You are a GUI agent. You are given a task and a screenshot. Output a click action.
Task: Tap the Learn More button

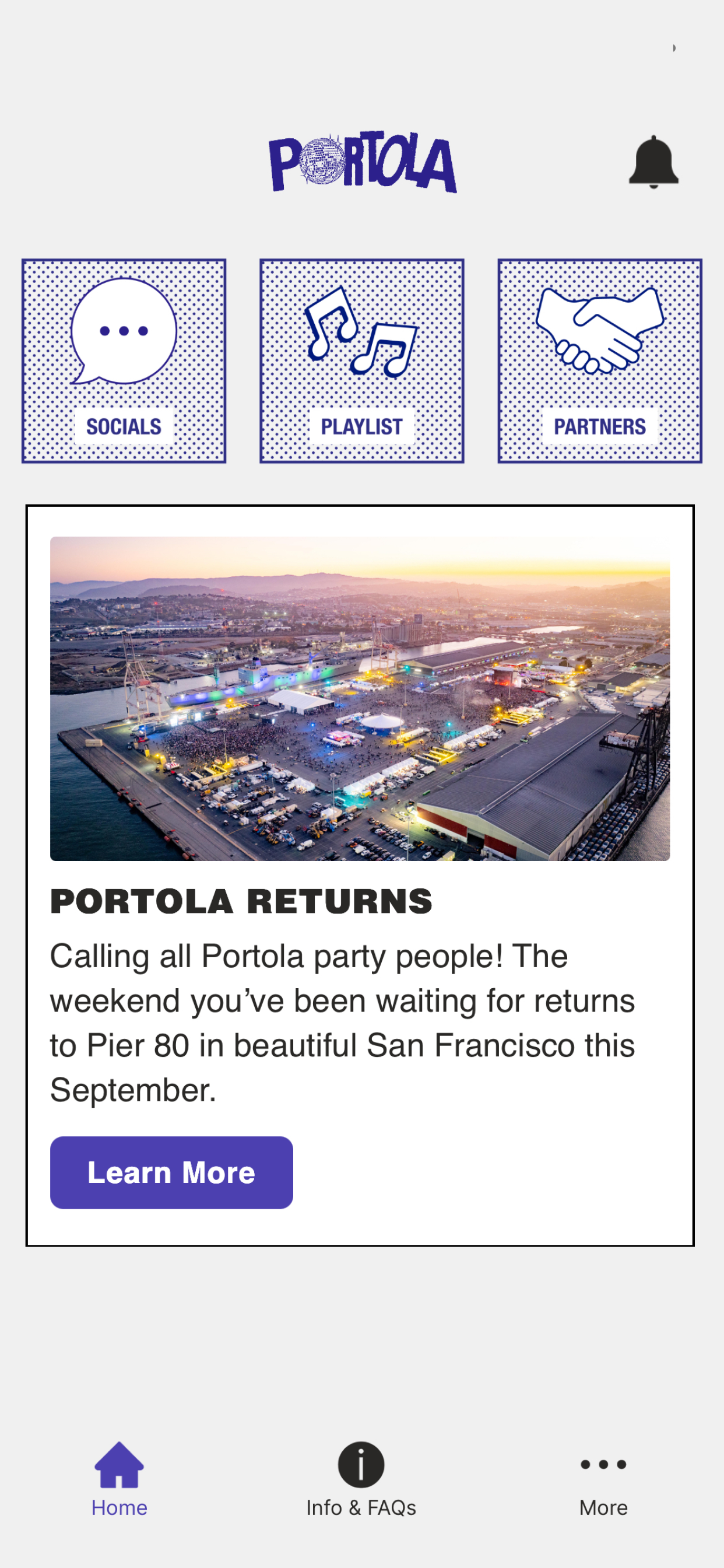(x=171, y=1172)
